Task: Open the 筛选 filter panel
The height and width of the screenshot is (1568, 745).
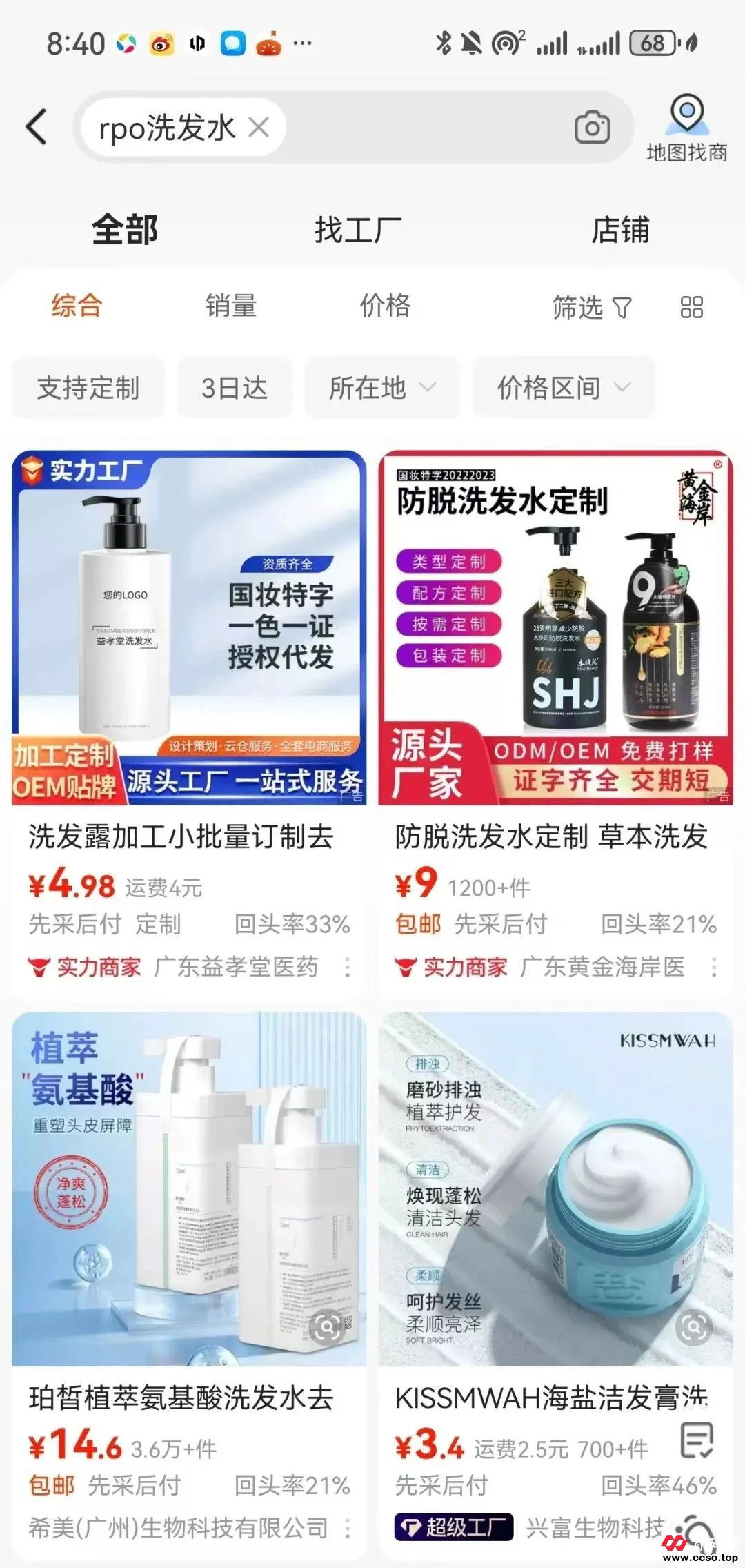Action: [x=591, y=308]
